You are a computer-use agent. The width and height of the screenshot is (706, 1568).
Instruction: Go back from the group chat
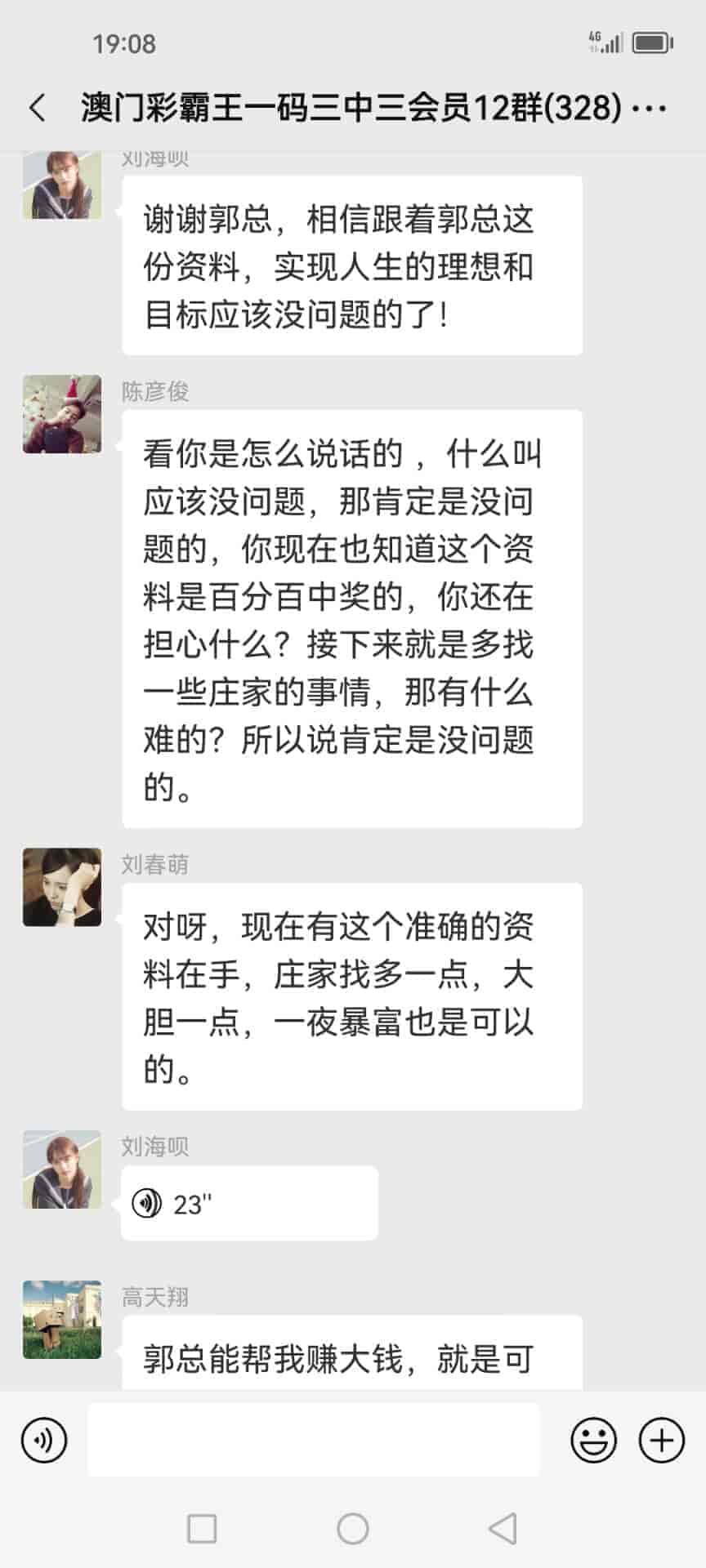tap(38, 108)
